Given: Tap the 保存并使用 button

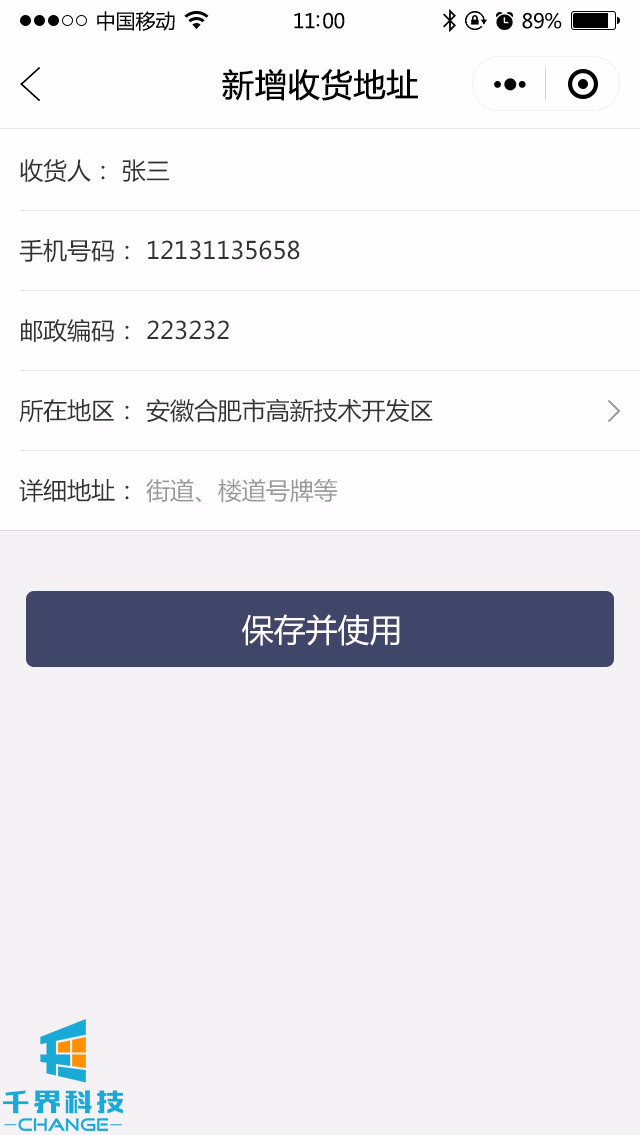Looking at the screenshot, I should click(x=320, y=629).
